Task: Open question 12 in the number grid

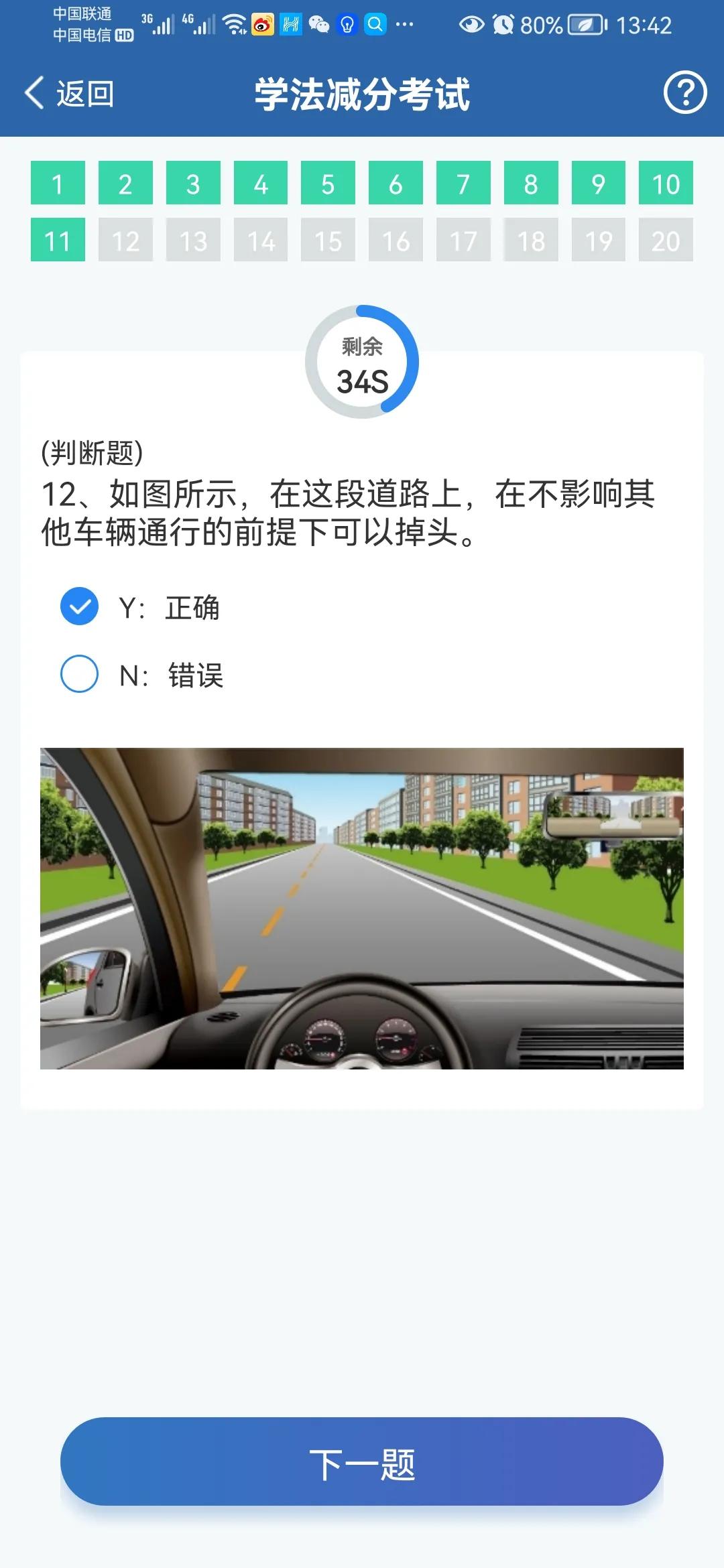Action: pos(125,240)
